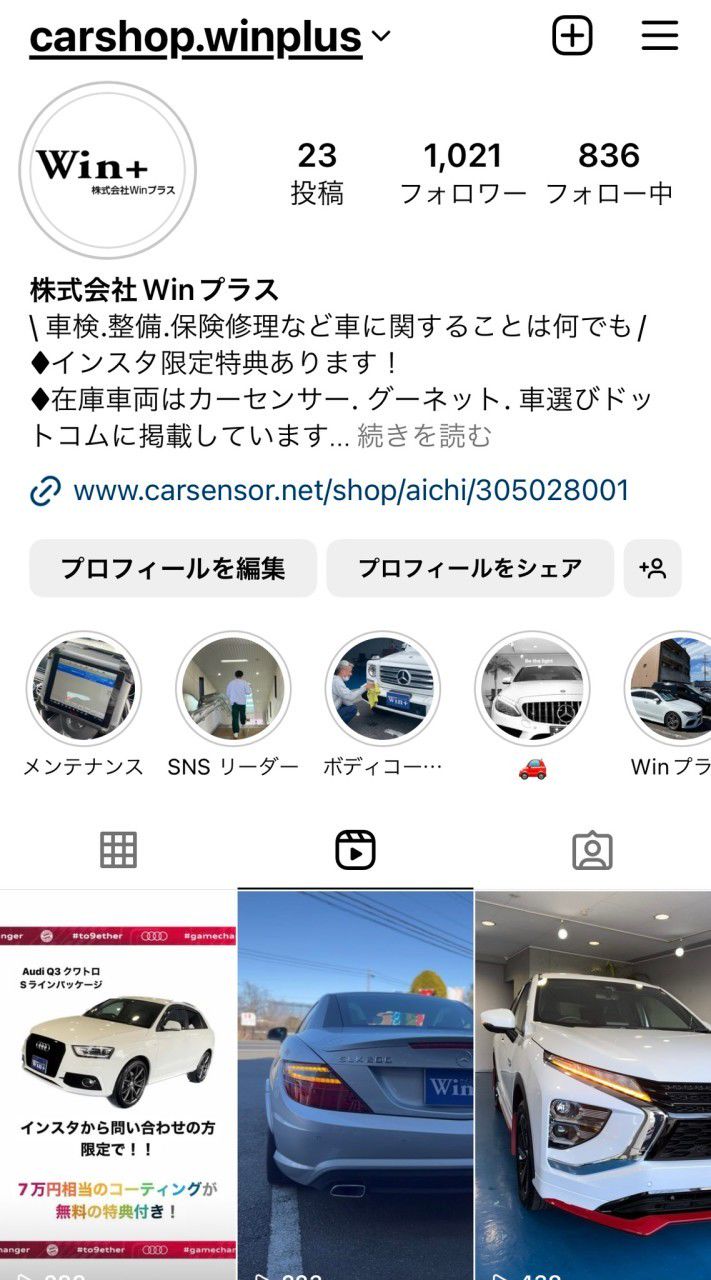711x1280 pixels.
Task: View the 836 following list
Action: (608, 172)
